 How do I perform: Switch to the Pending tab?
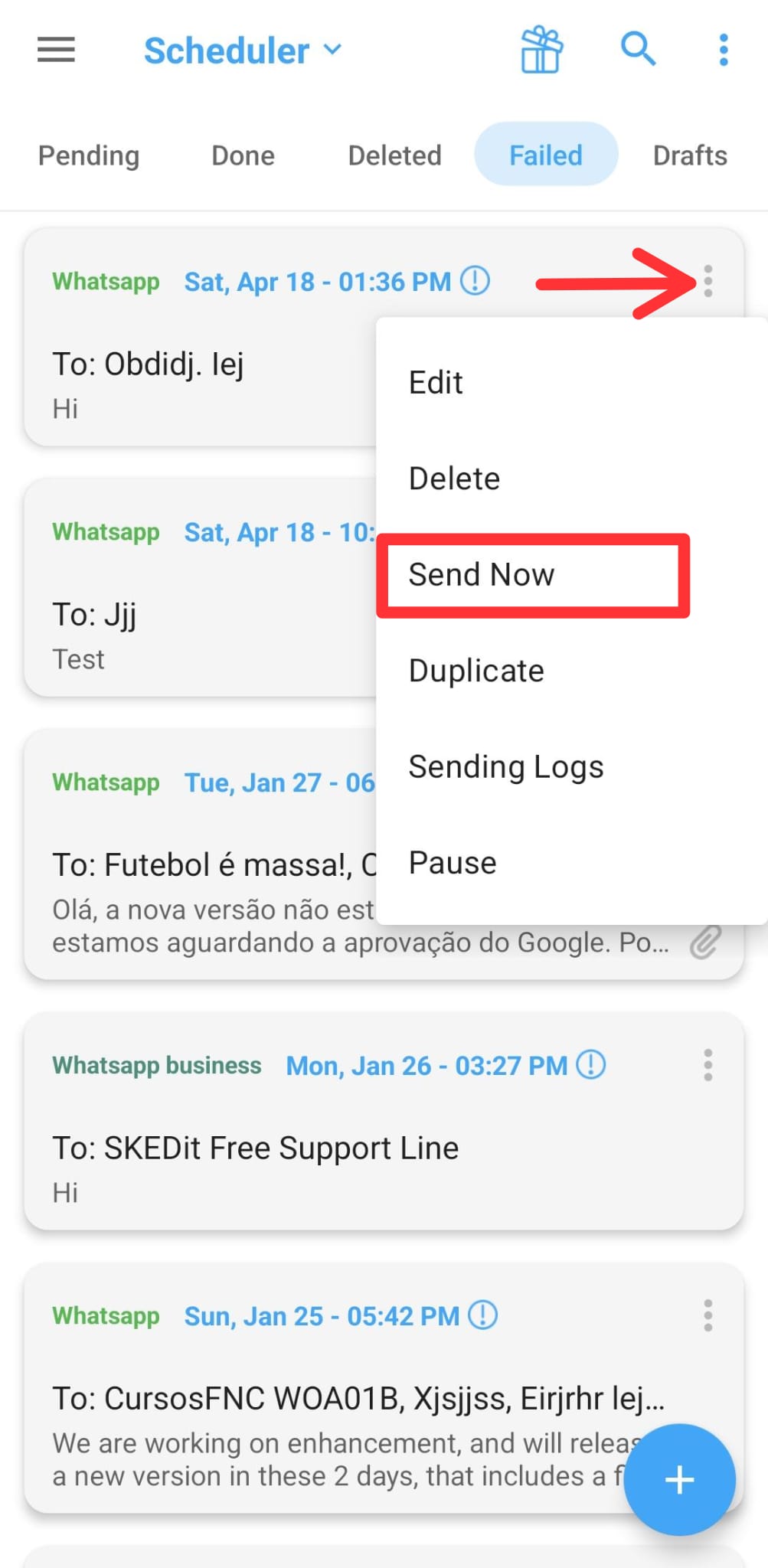(89, 155)
